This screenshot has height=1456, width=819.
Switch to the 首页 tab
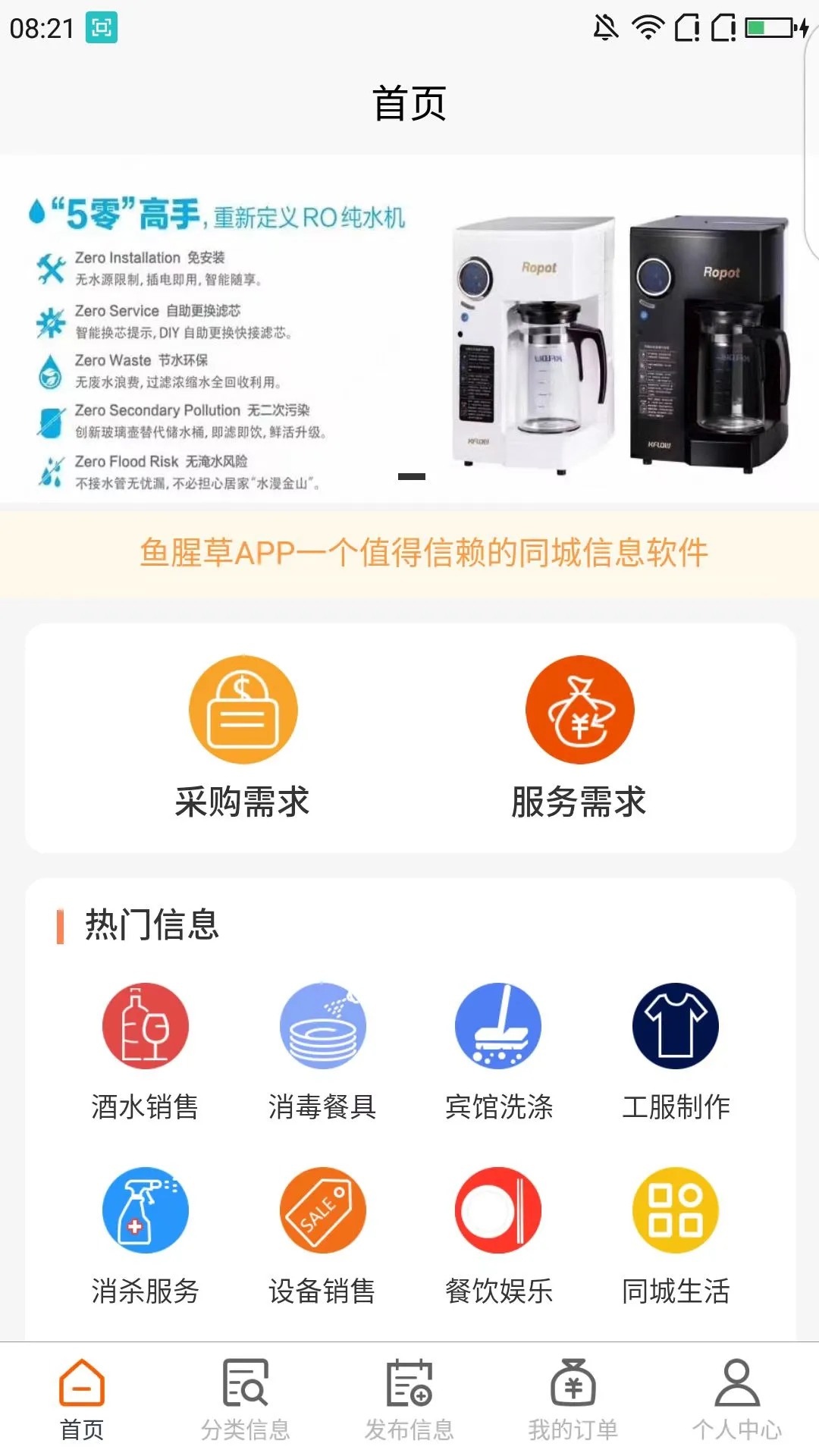(x=82, y=1399)
